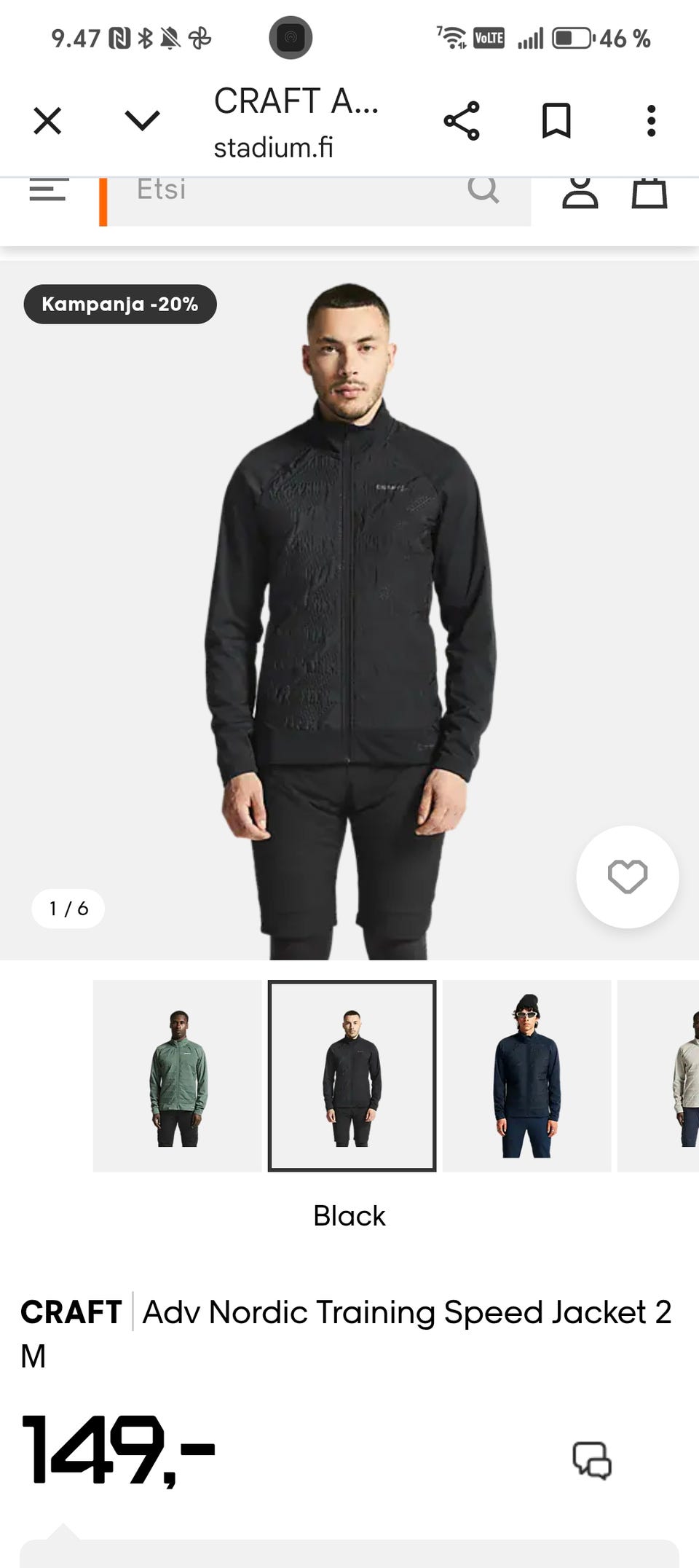Open the browser overflow menu
Viewport: 699px width, 1568px height.
651,121
